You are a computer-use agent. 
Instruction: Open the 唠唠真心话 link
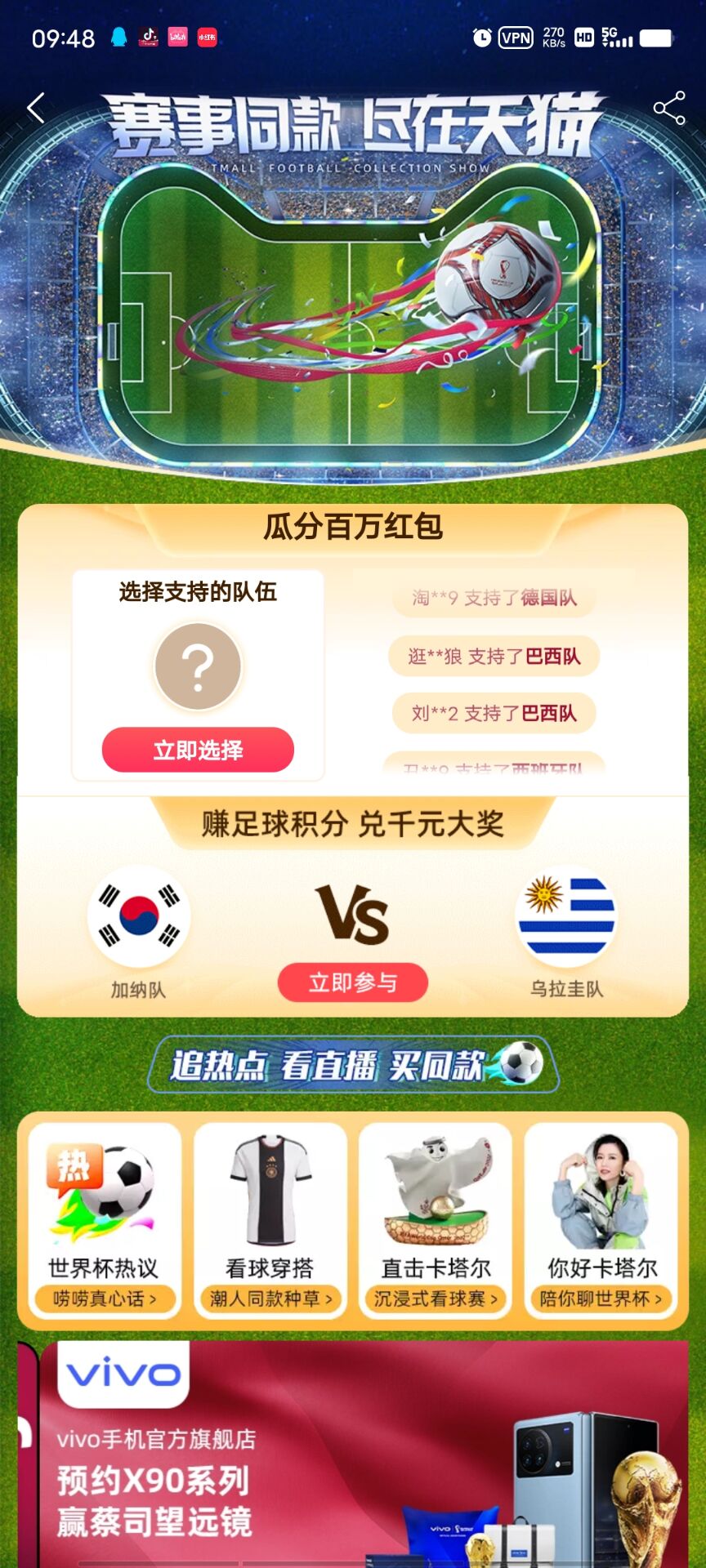click(105, 1299)
